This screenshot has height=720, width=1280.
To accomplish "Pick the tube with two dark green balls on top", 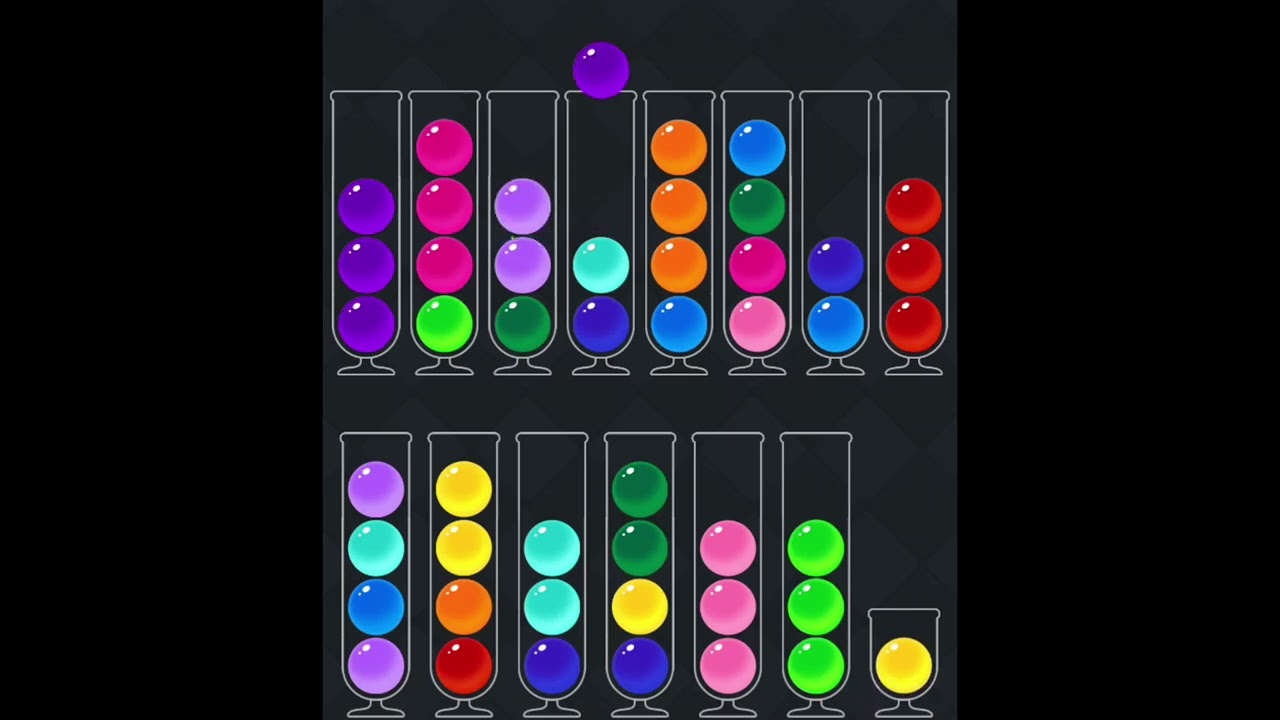I will click(x=640, y=575).
